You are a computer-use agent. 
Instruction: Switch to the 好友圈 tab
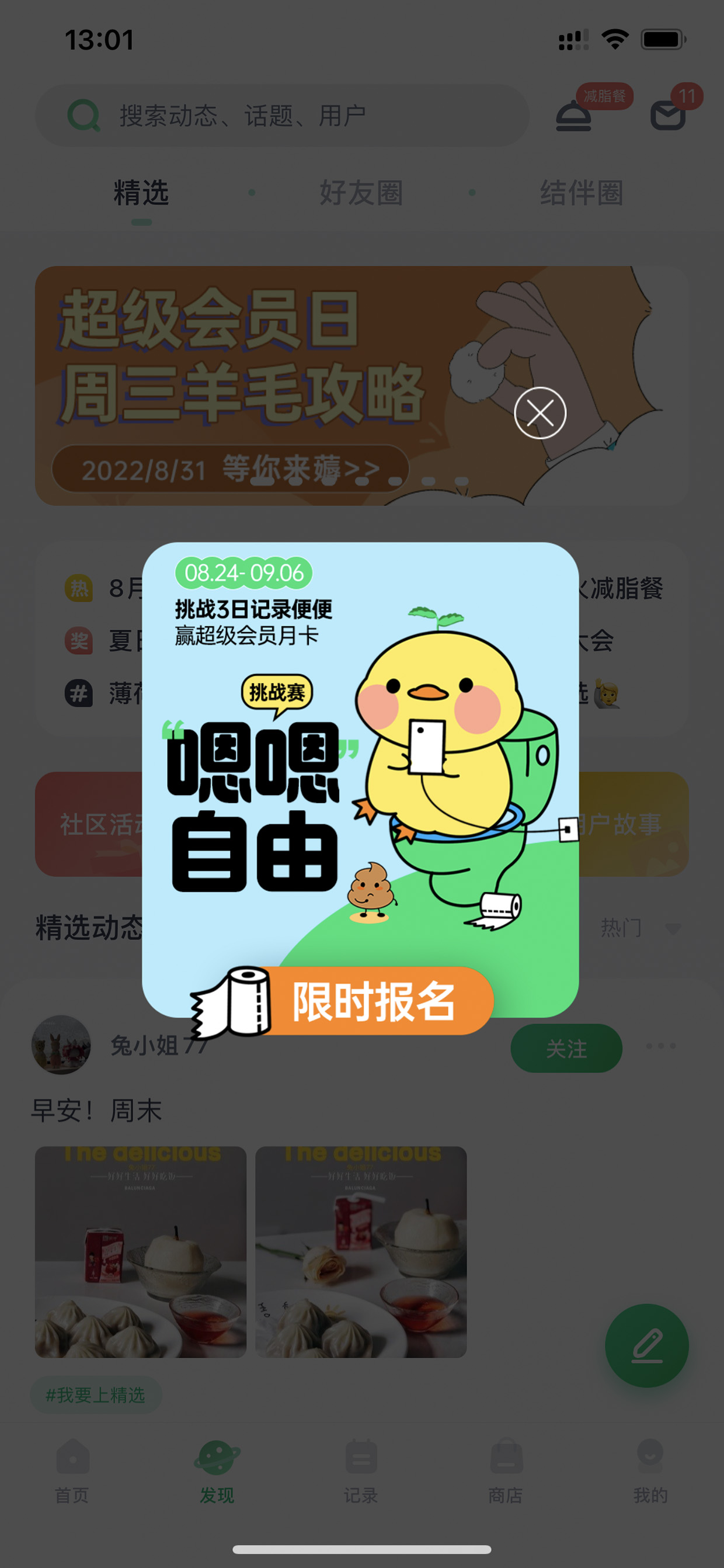pos(361,193)
